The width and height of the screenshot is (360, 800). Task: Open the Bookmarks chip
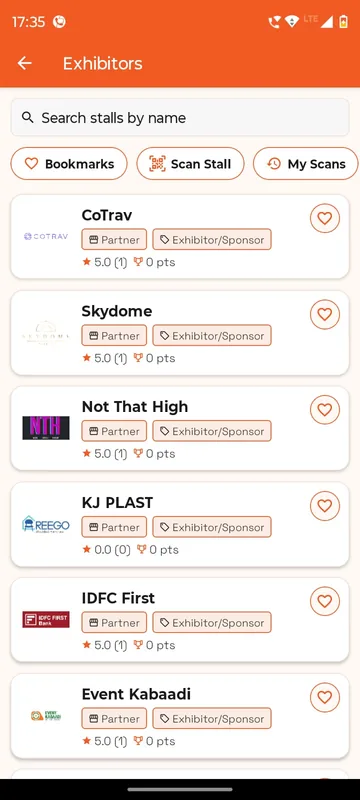point(69,164)
